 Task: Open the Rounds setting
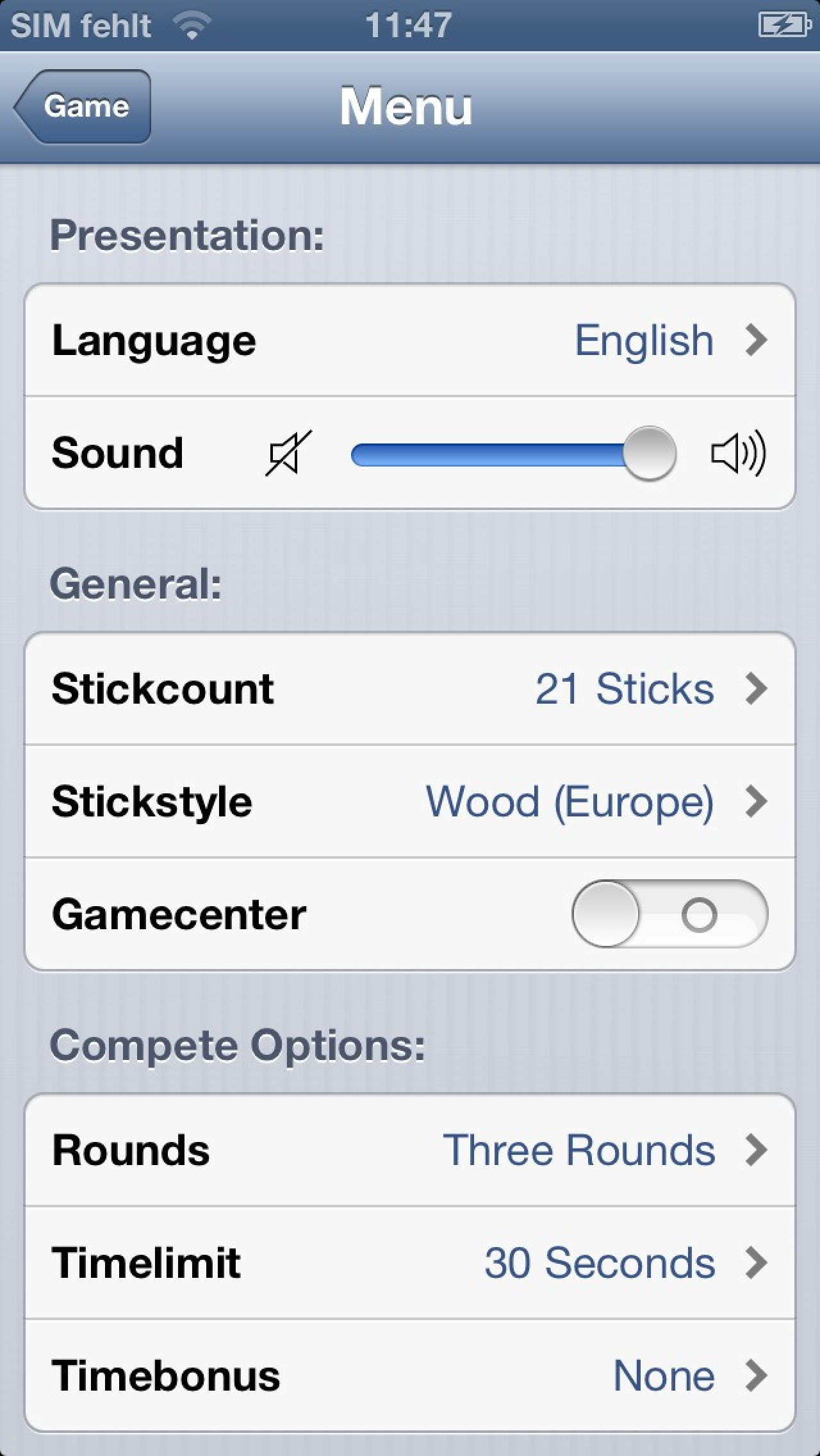tap(410, 1150)
